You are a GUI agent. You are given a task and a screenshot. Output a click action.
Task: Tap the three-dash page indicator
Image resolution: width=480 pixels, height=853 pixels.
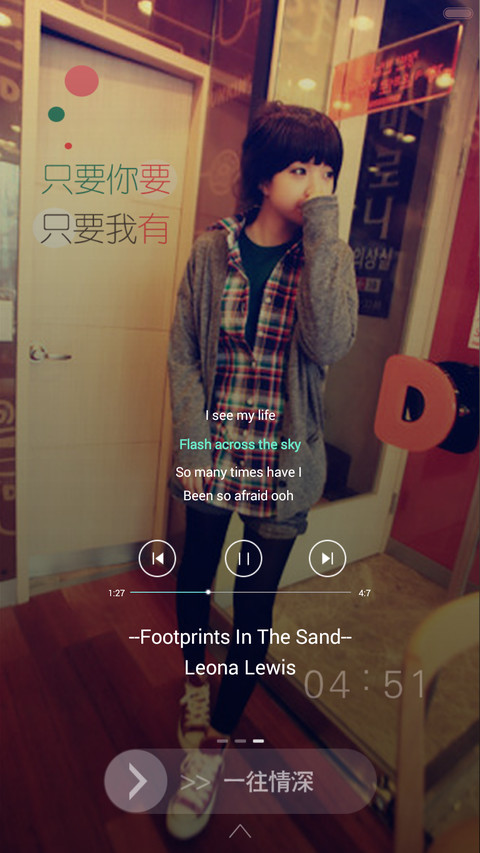pos(240,741)
